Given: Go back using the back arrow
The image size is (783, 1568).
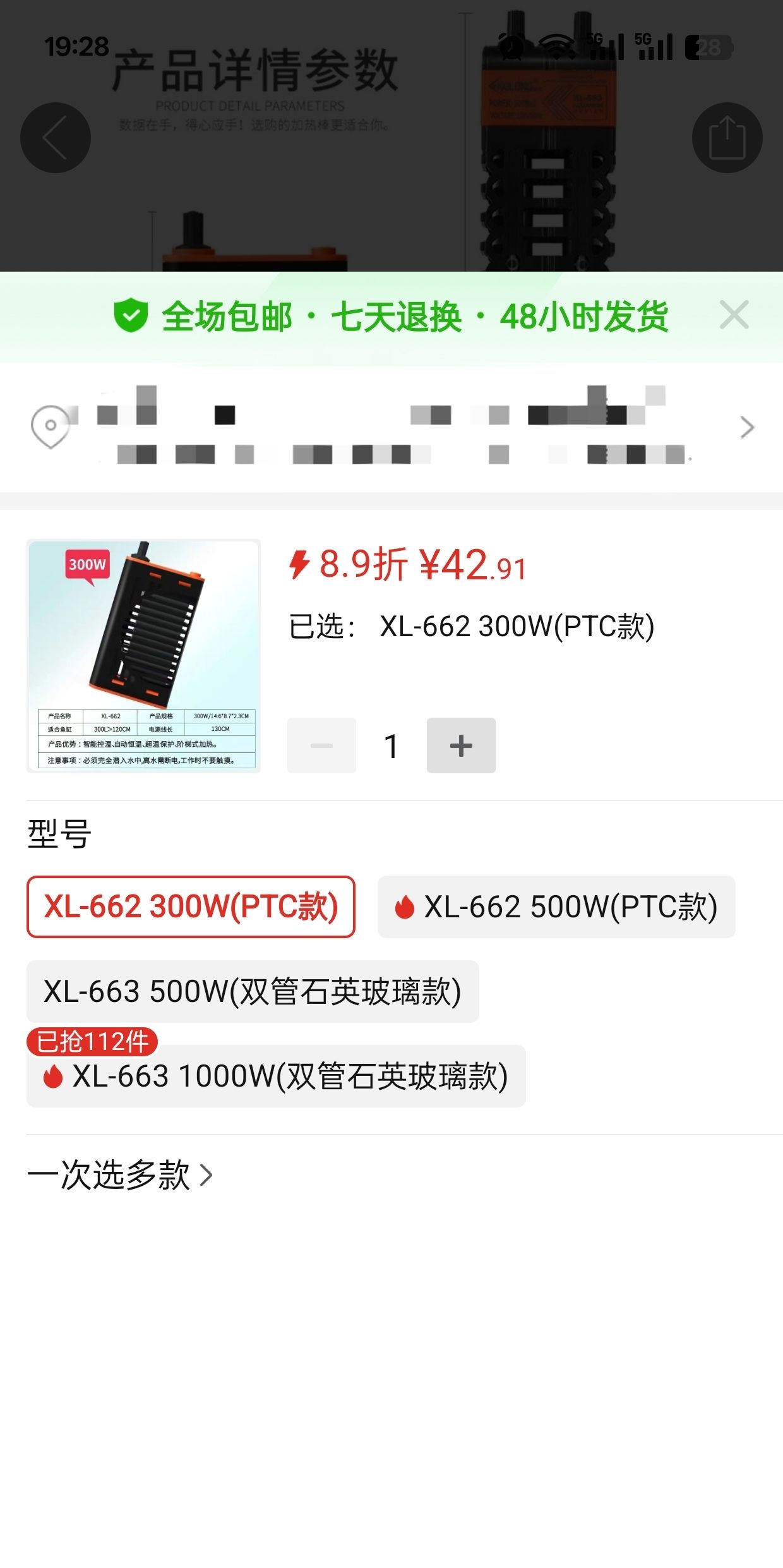Looking at the screenshot, I should coord(56,138).
